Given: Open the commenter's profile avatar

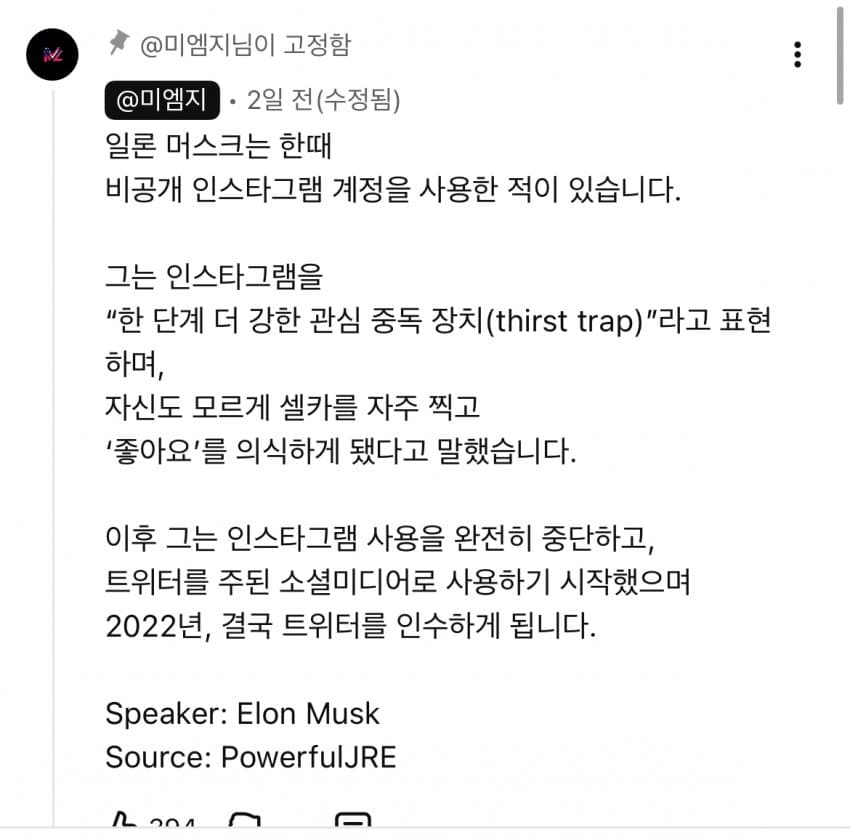Looking at the screenshot, I should pos(52,55).
